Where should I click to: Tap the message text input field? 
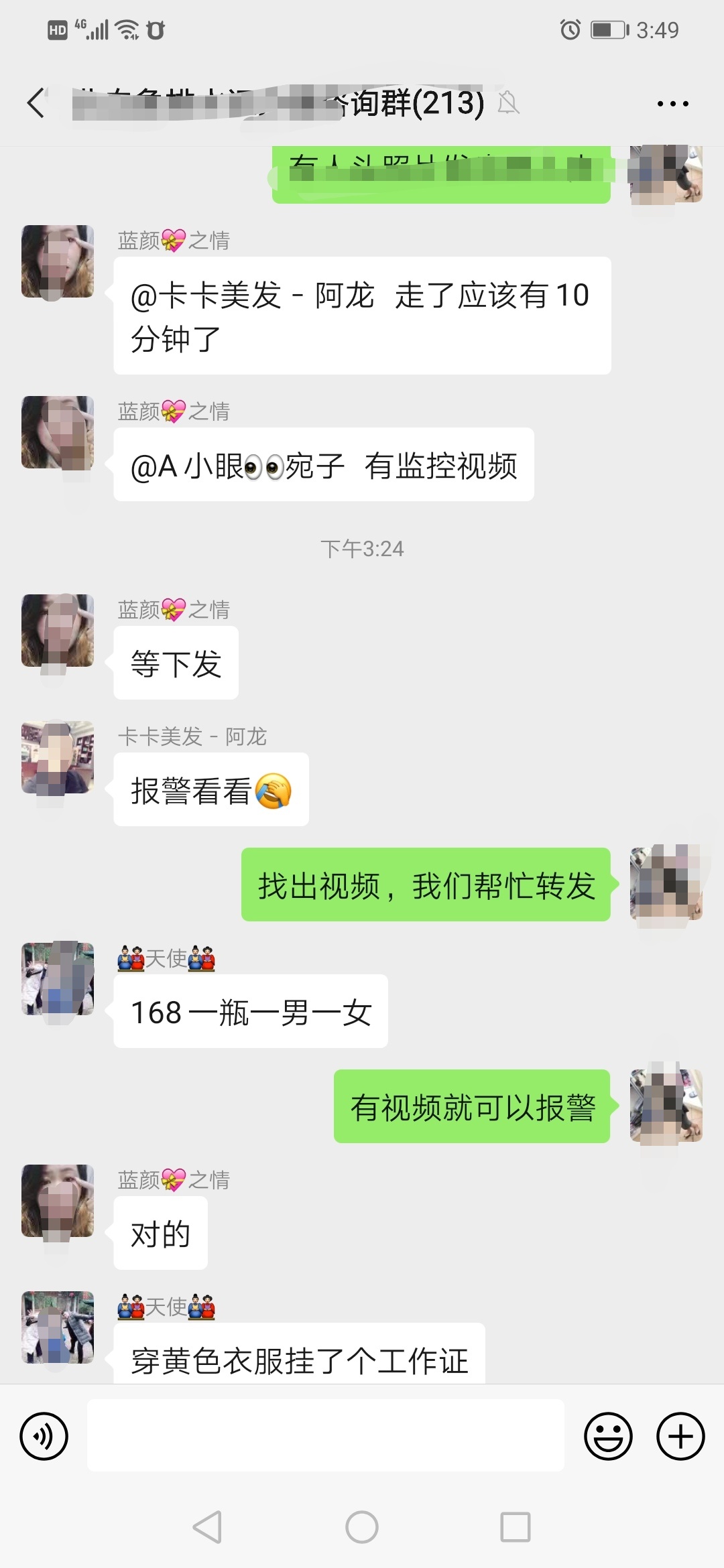pos(326,1435)
